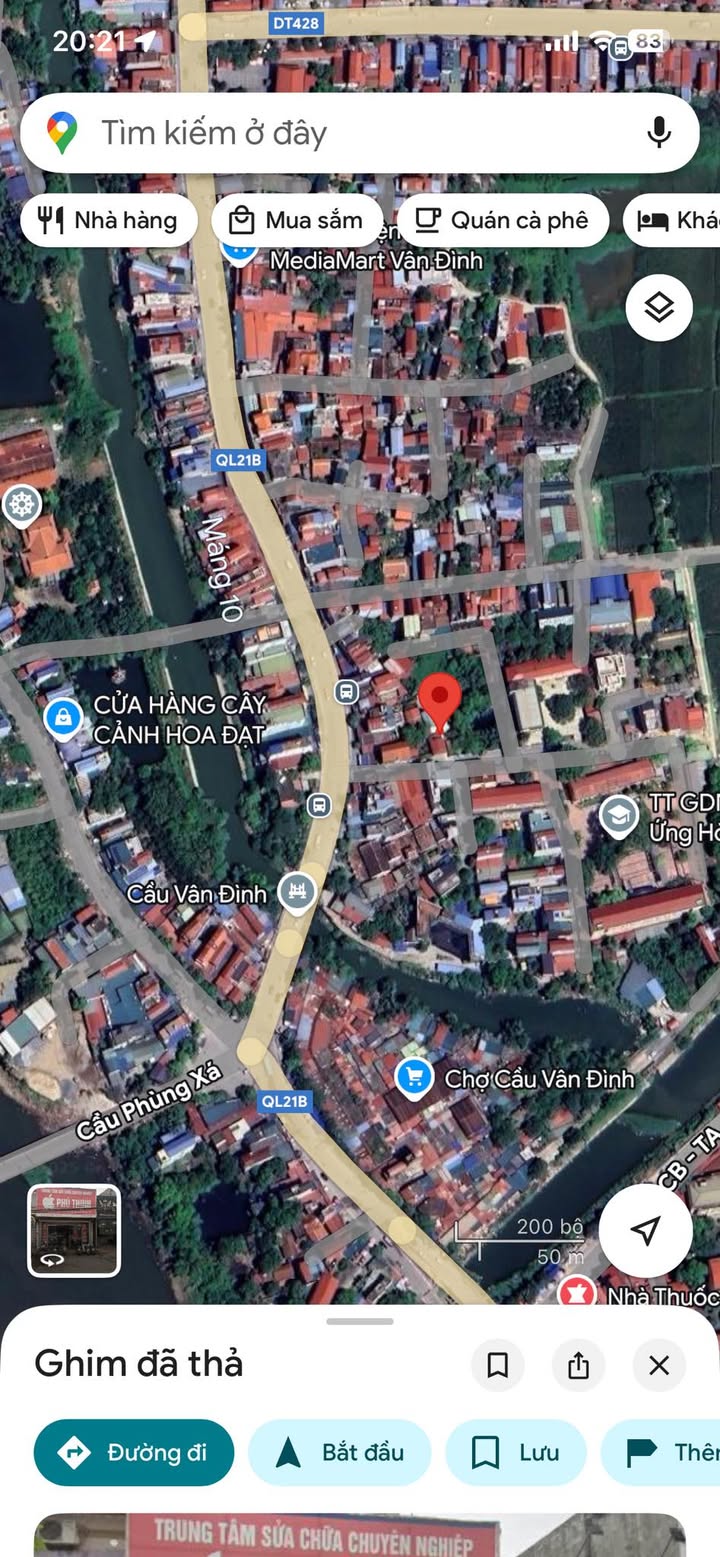Select the "Nhà hàng" filter chip

[x=108, y=220]
